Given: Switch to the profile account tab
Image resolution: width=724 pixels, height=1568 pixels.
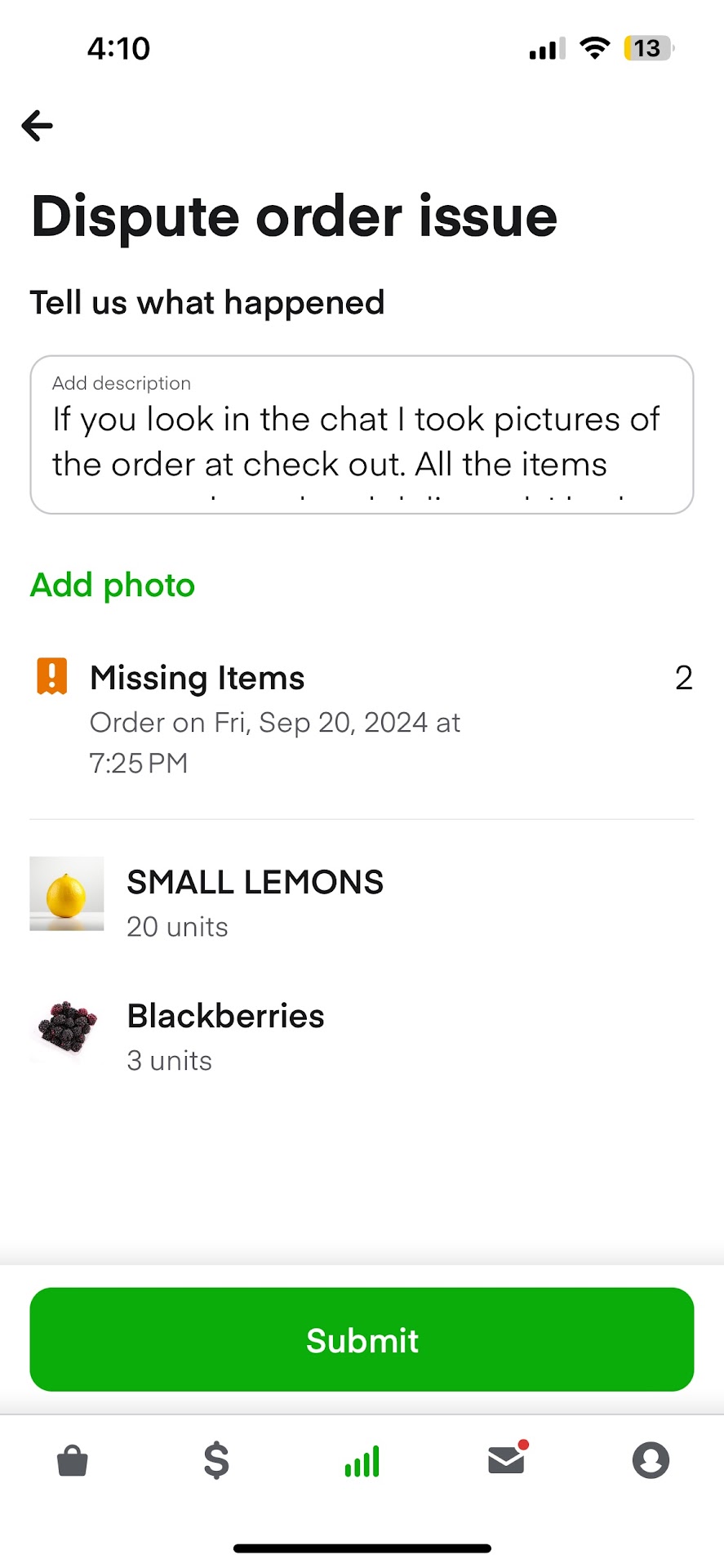Looking at the screenshot, I should coord(651,1461).
